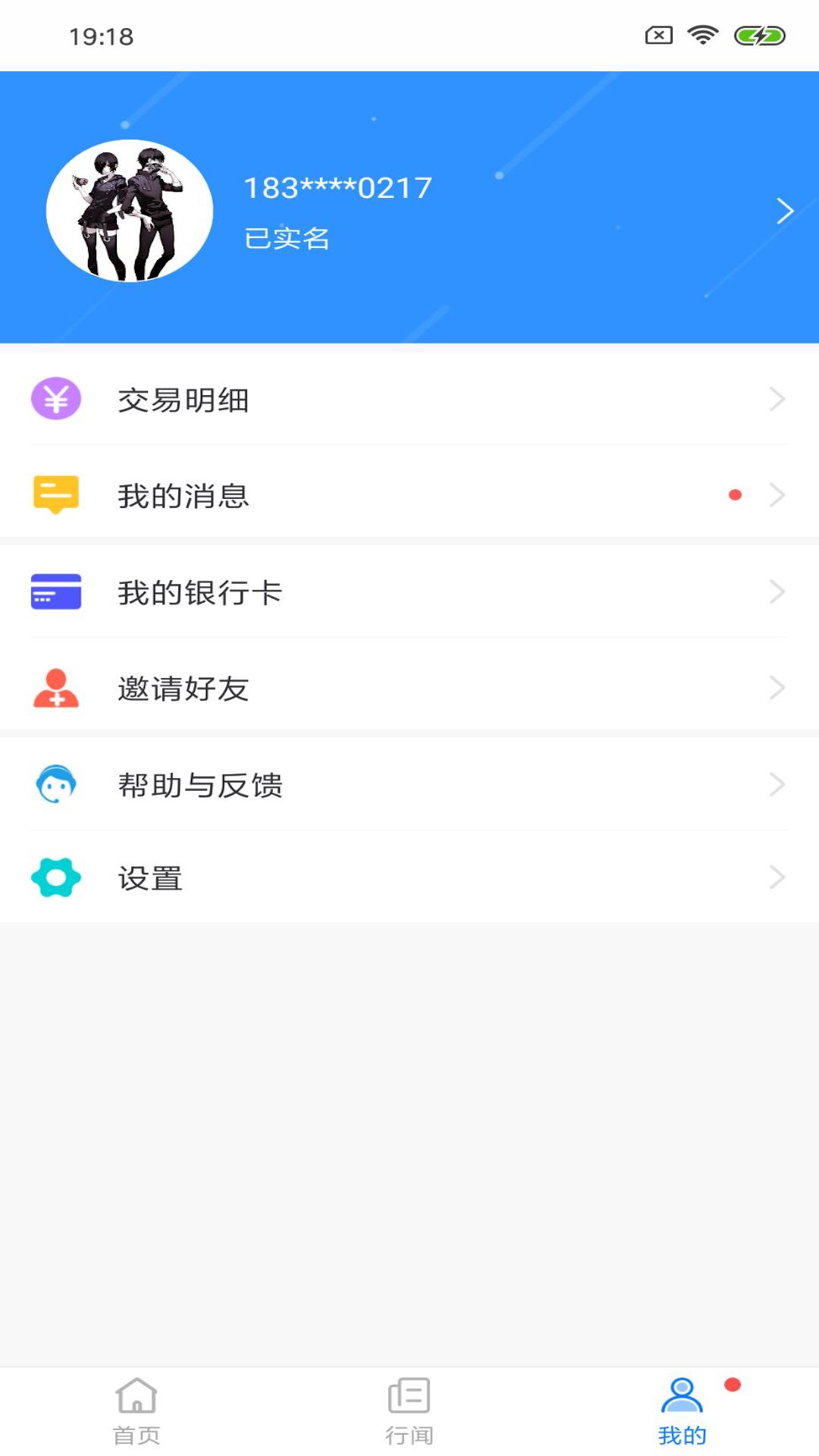Open 交易明细 using its chevron arrow
Image resolution: width=819 pixels, height=1456 pixels.
tap(777, 400)
